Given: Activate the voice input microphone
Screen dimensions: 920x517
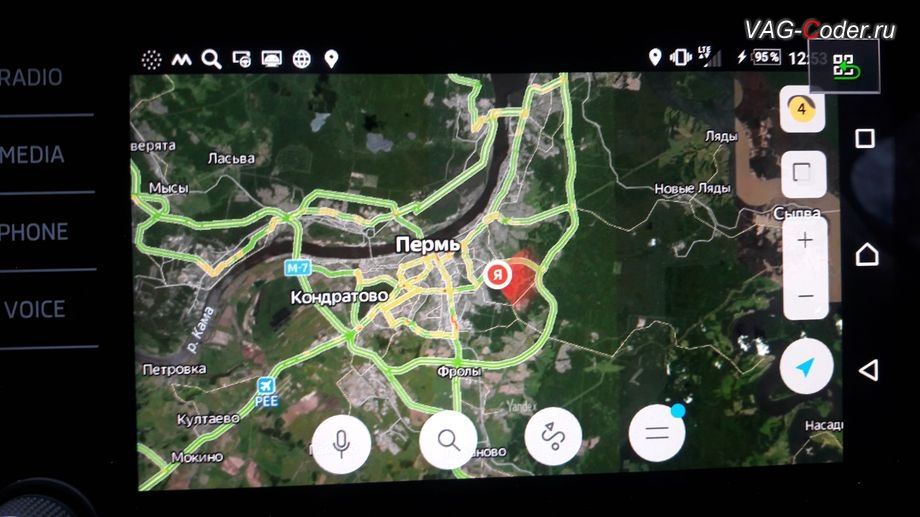Looking at the screenshot, I should click(341, 441).
